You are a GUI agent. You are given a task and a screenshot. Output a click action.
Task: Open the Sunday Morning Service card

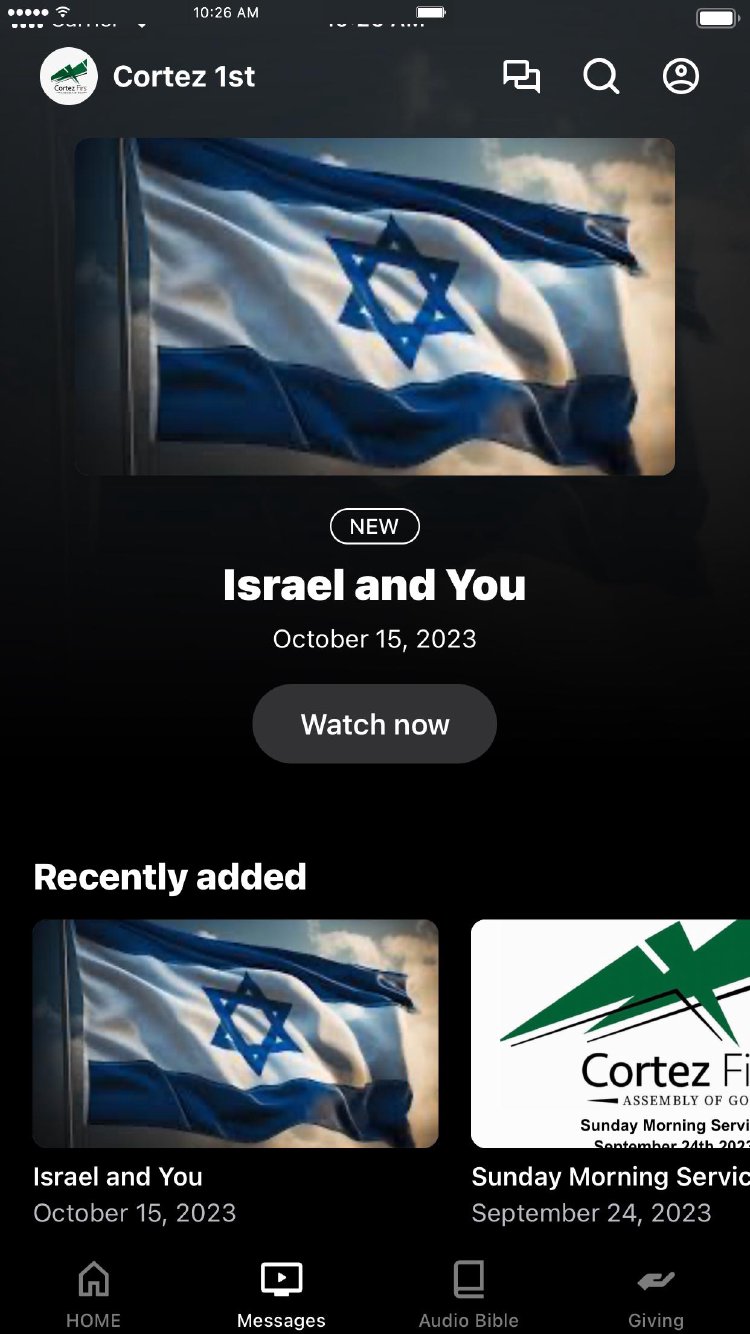[x=610, y=1033]
